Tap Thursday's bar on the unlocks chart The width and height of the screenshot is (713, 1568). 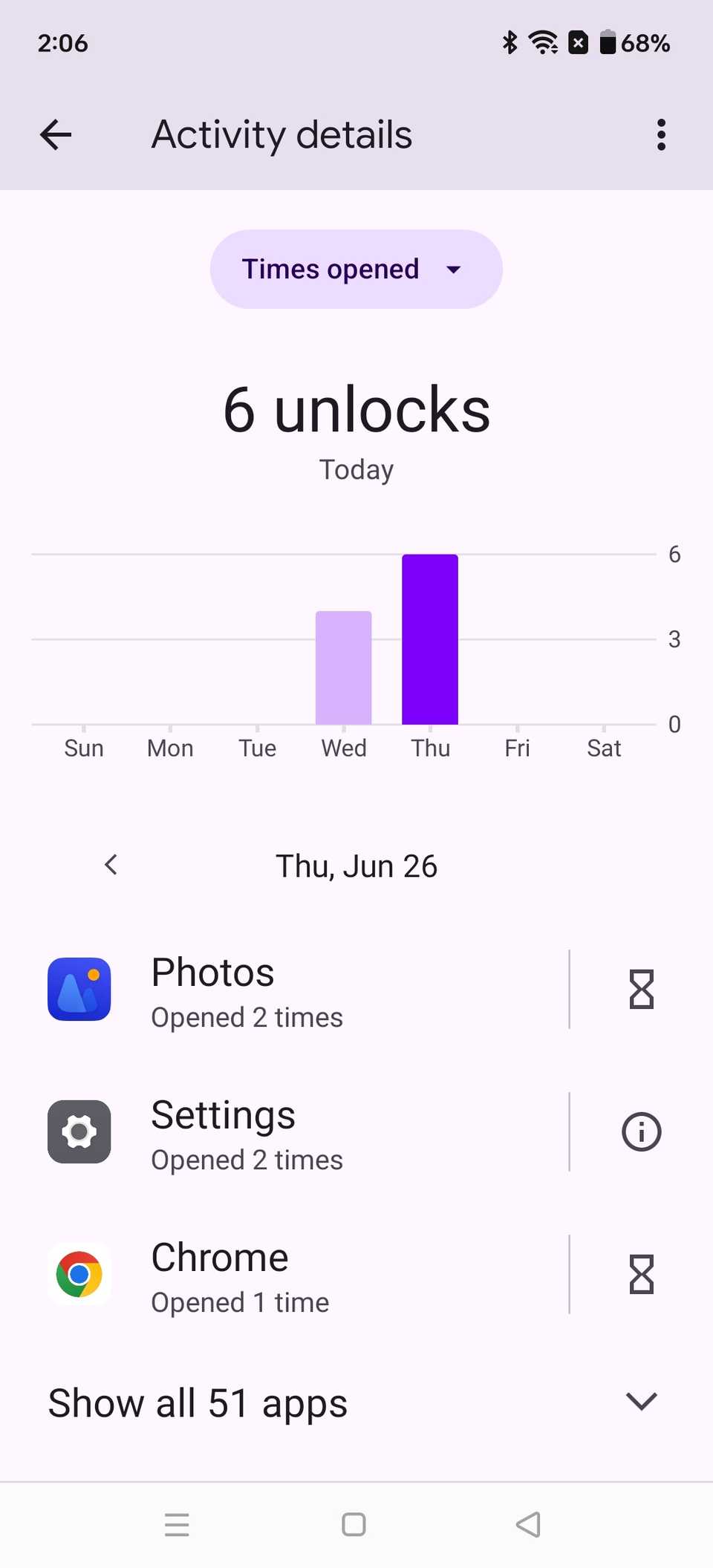click(430, 638)
